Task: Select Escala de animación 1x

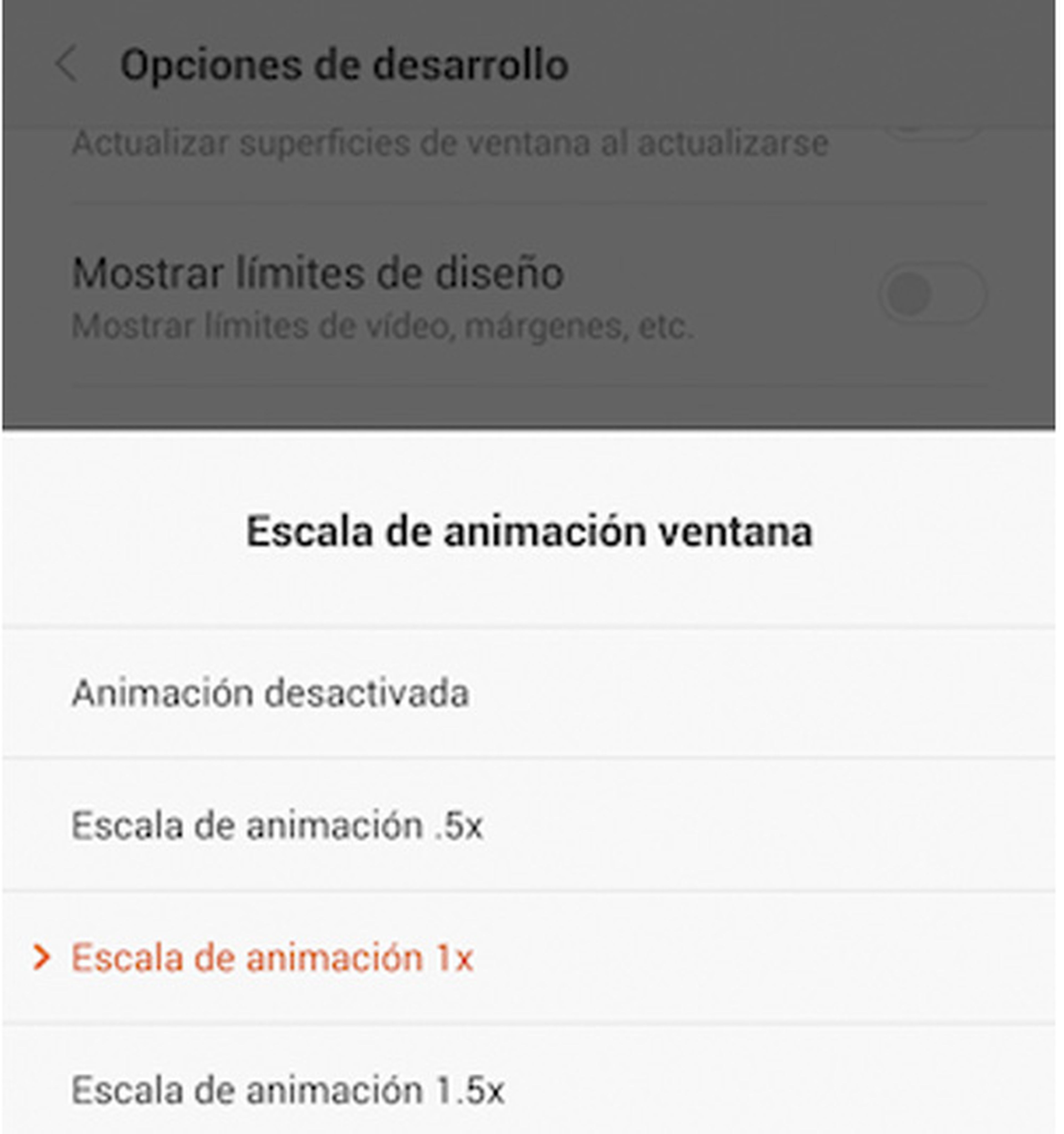Action: [x=274, y=957]
